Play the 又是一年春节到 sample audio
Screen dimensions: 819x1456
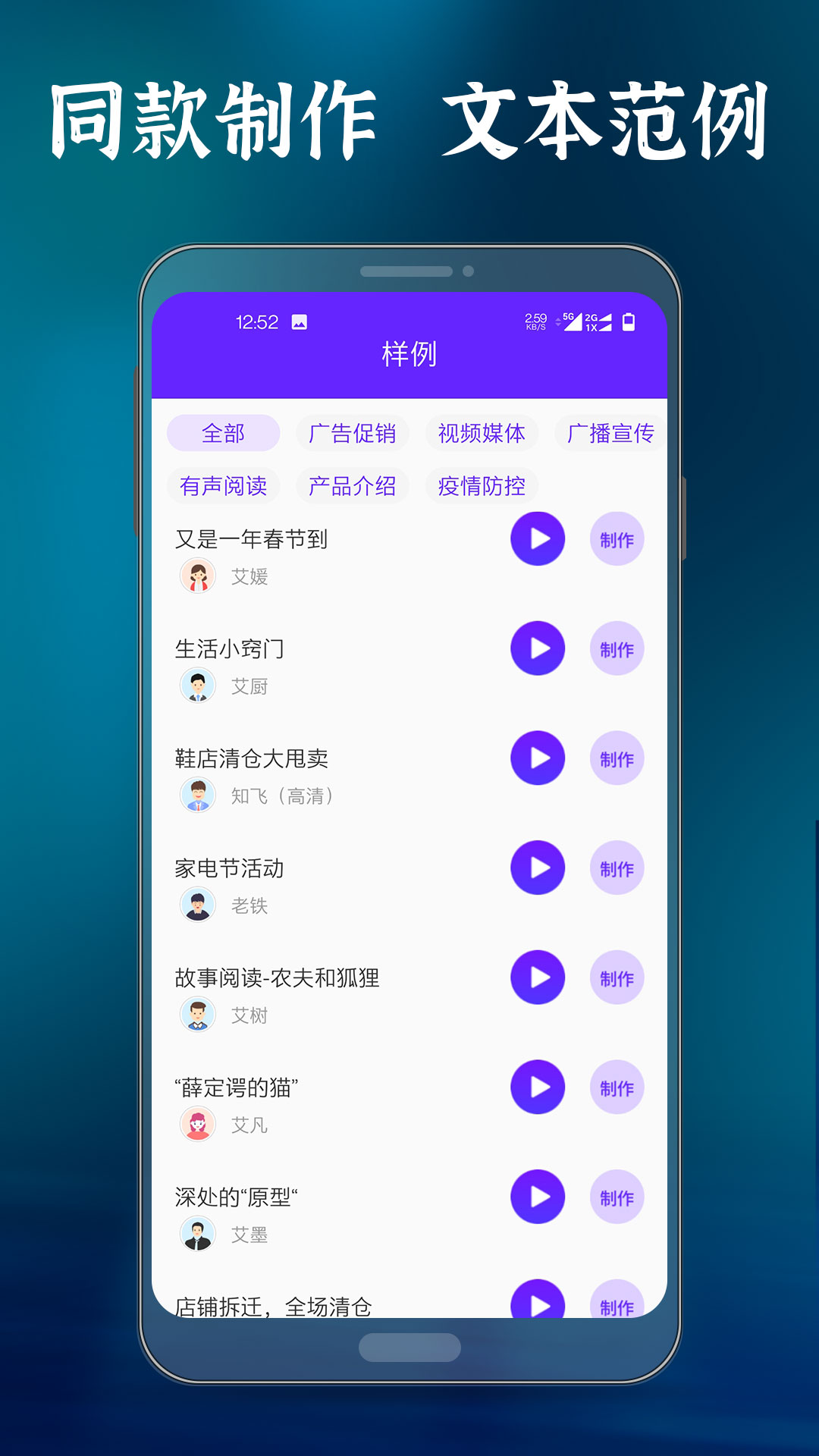coord(539,539)
